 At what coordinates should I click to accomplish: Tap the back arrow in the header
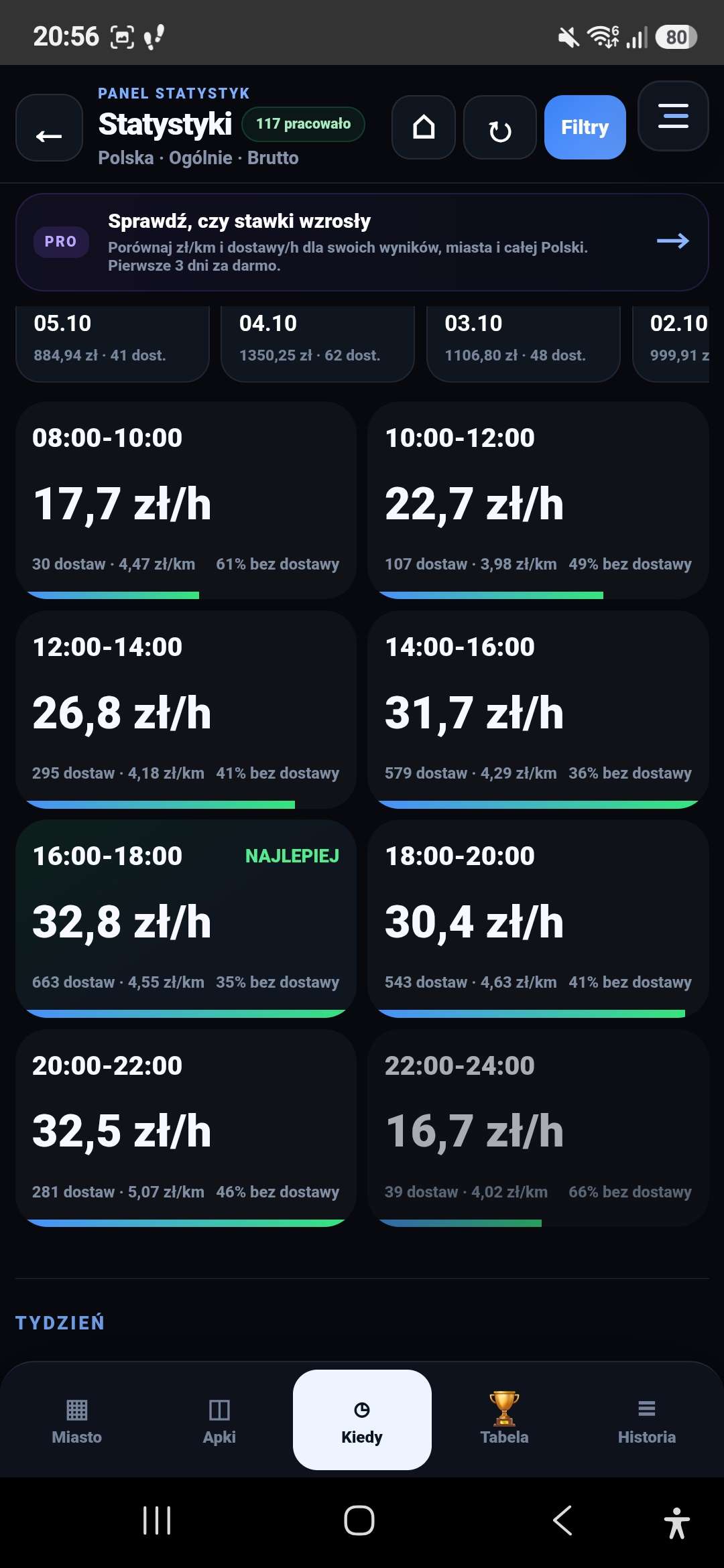(49, 127)
